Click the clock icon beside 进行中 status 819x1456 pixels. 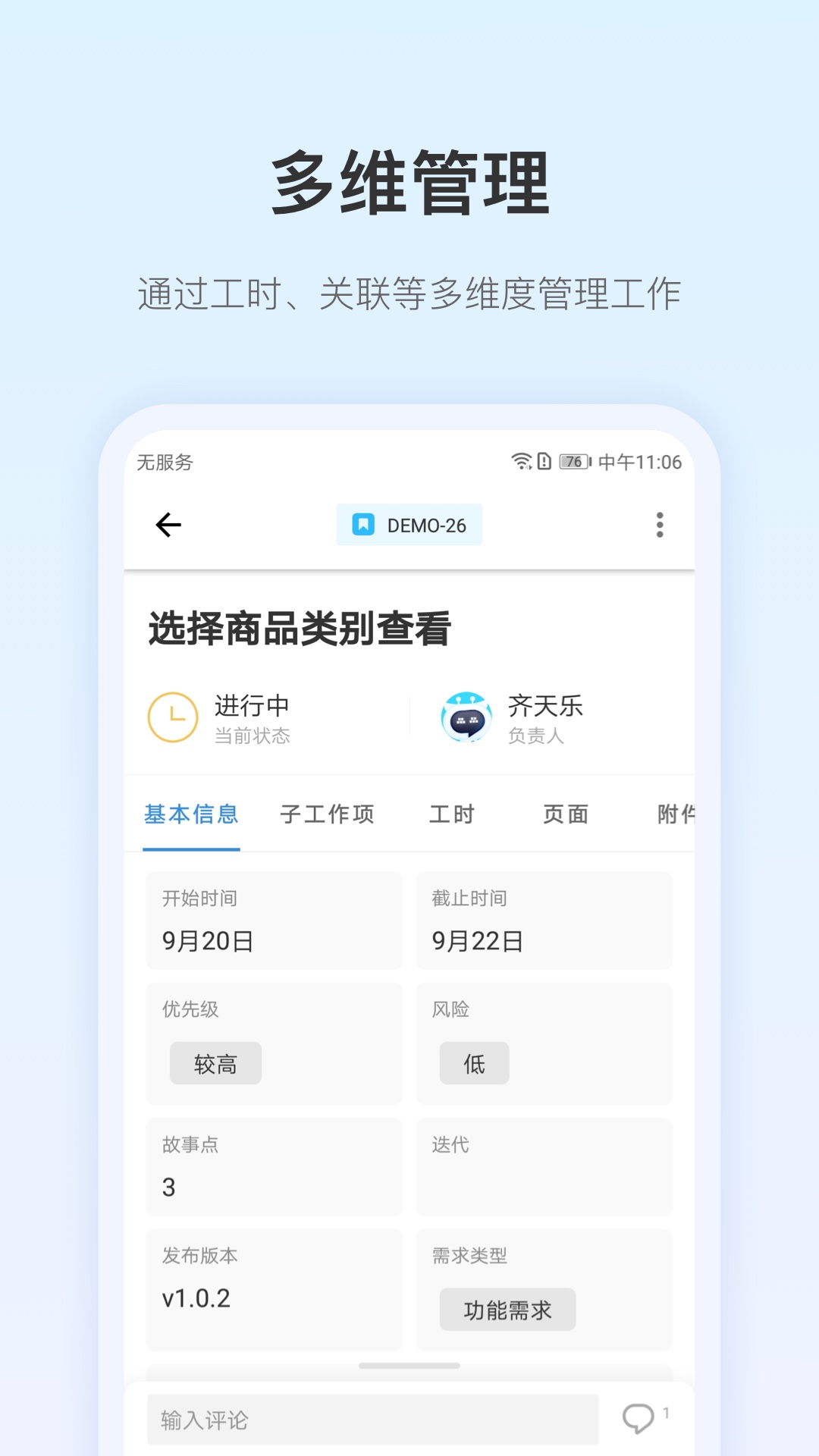pos(173,717)
